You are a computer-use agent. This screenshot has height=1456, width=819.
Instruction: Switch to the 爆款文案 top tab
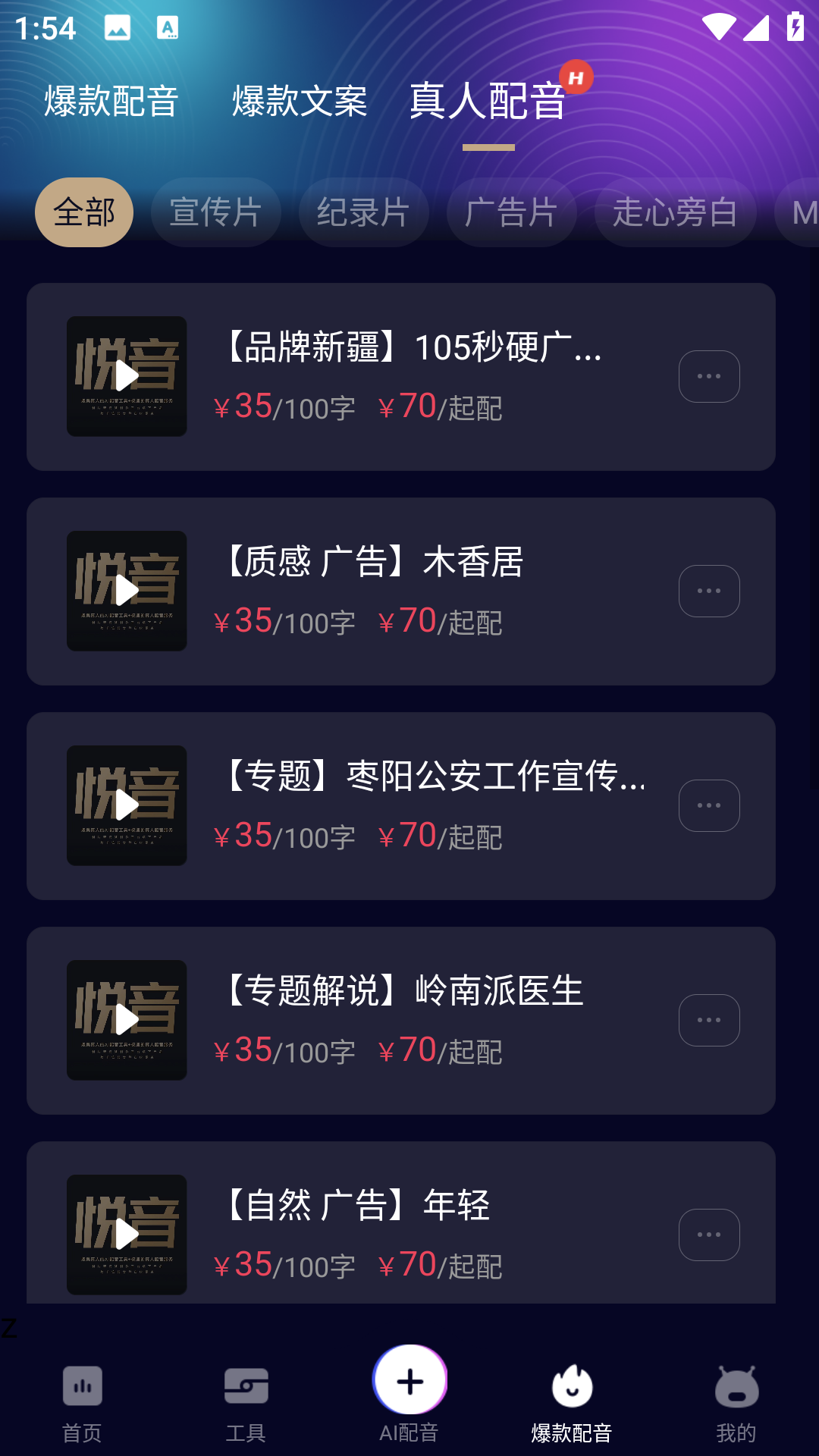(300, 101)
